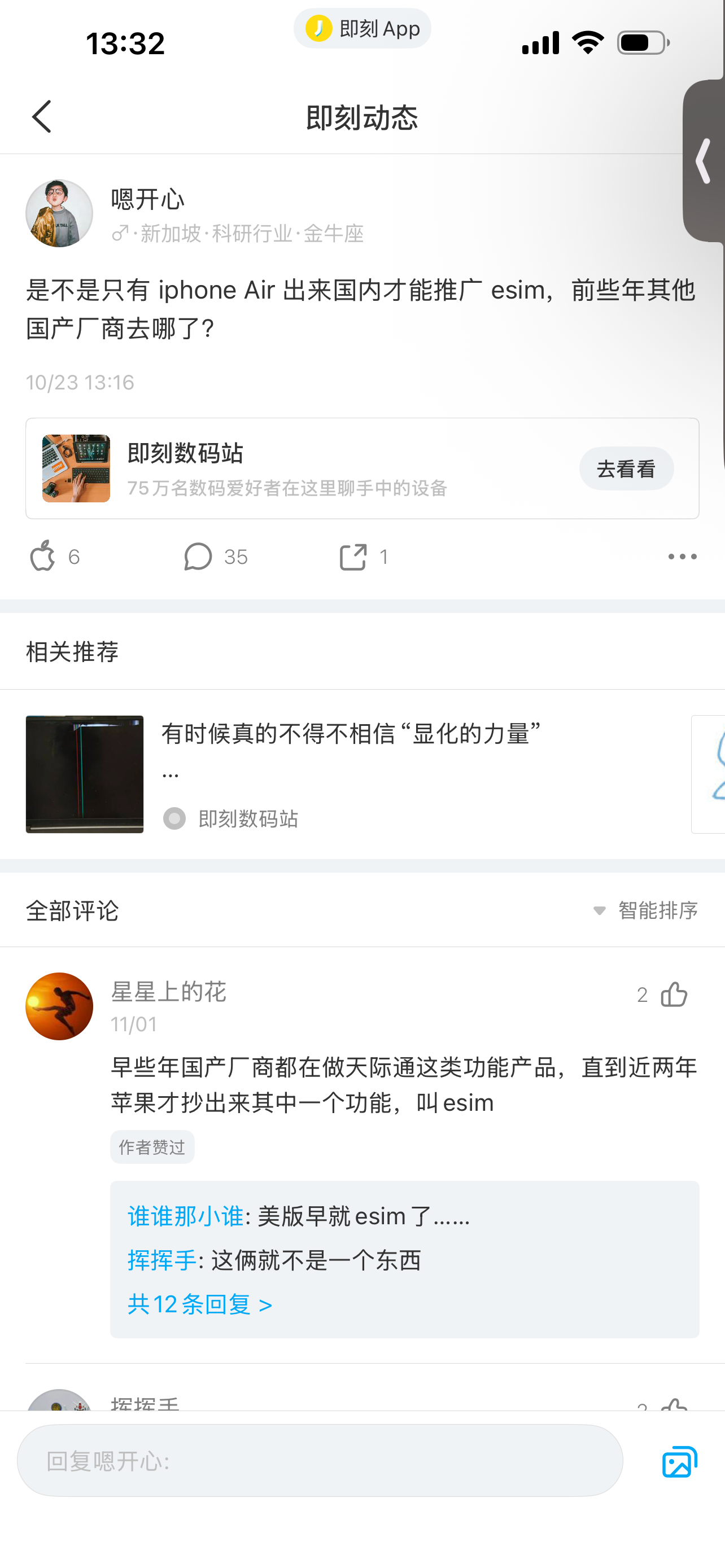Image resolution: width=725 pixels, height=1568 pixels.
Task: Expand the side floating panel arrow
Action: tap(704, 161)
